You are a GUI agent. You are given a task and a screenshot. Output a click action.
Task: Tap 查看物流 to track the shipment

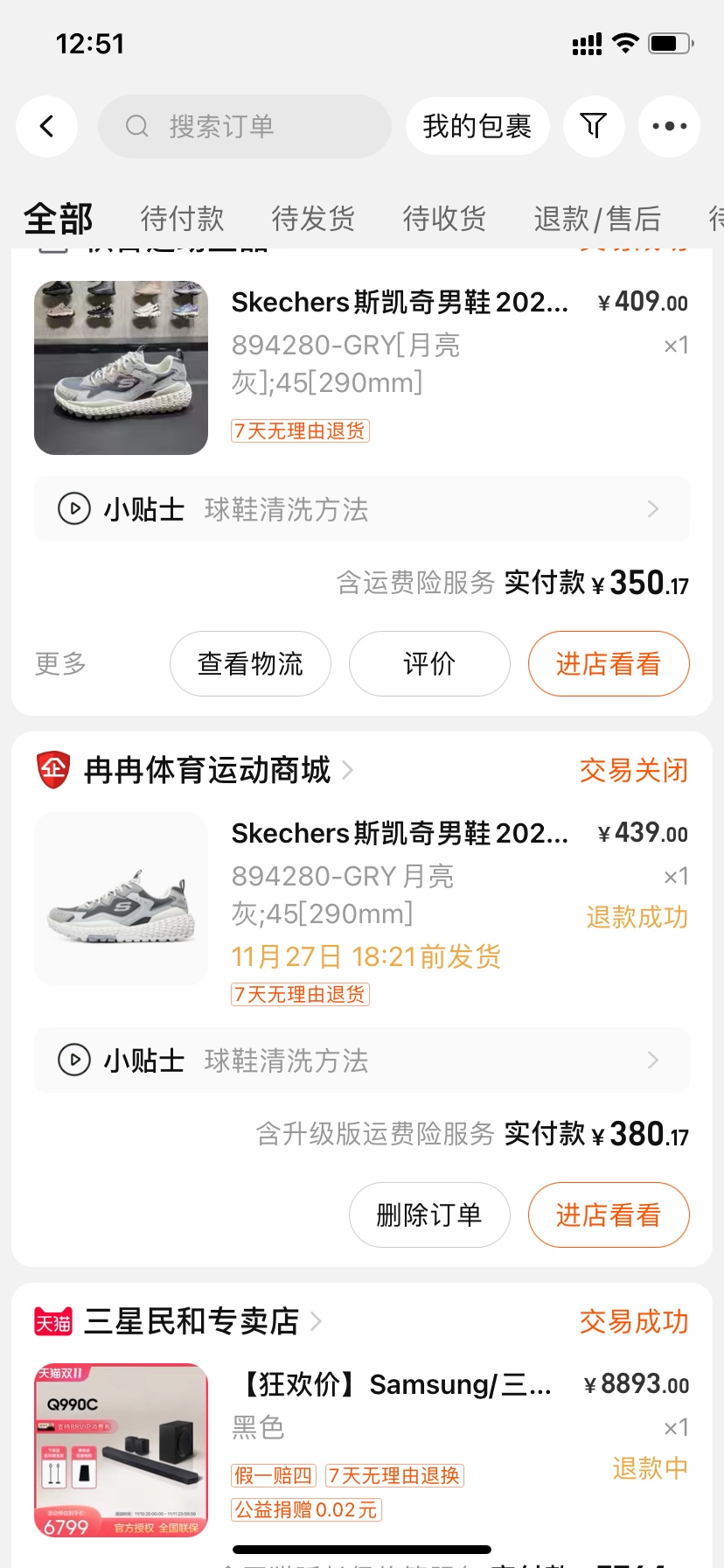(x=250, y=663)
